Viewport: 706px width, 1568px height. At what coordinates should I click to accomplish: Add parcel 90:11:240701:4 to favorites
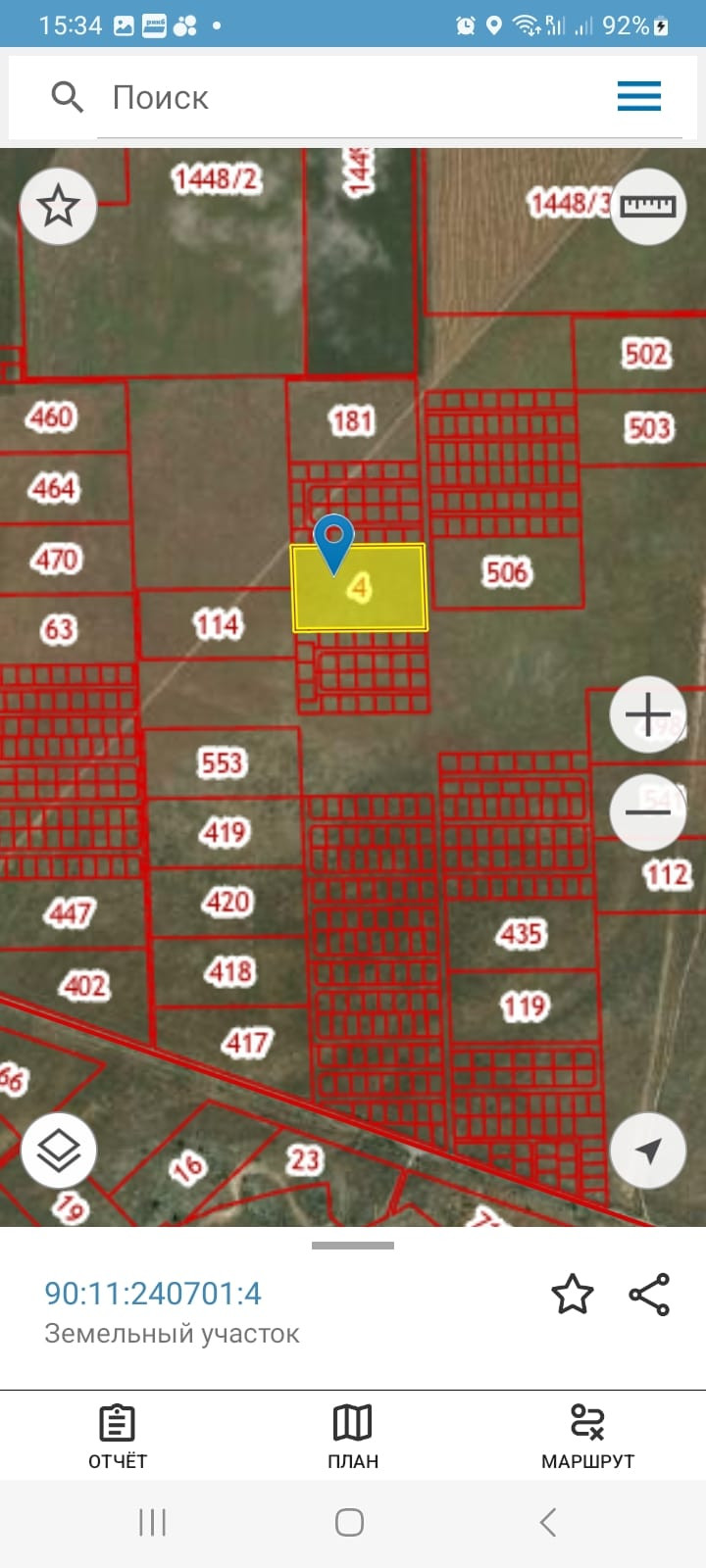coord(573,1295)
